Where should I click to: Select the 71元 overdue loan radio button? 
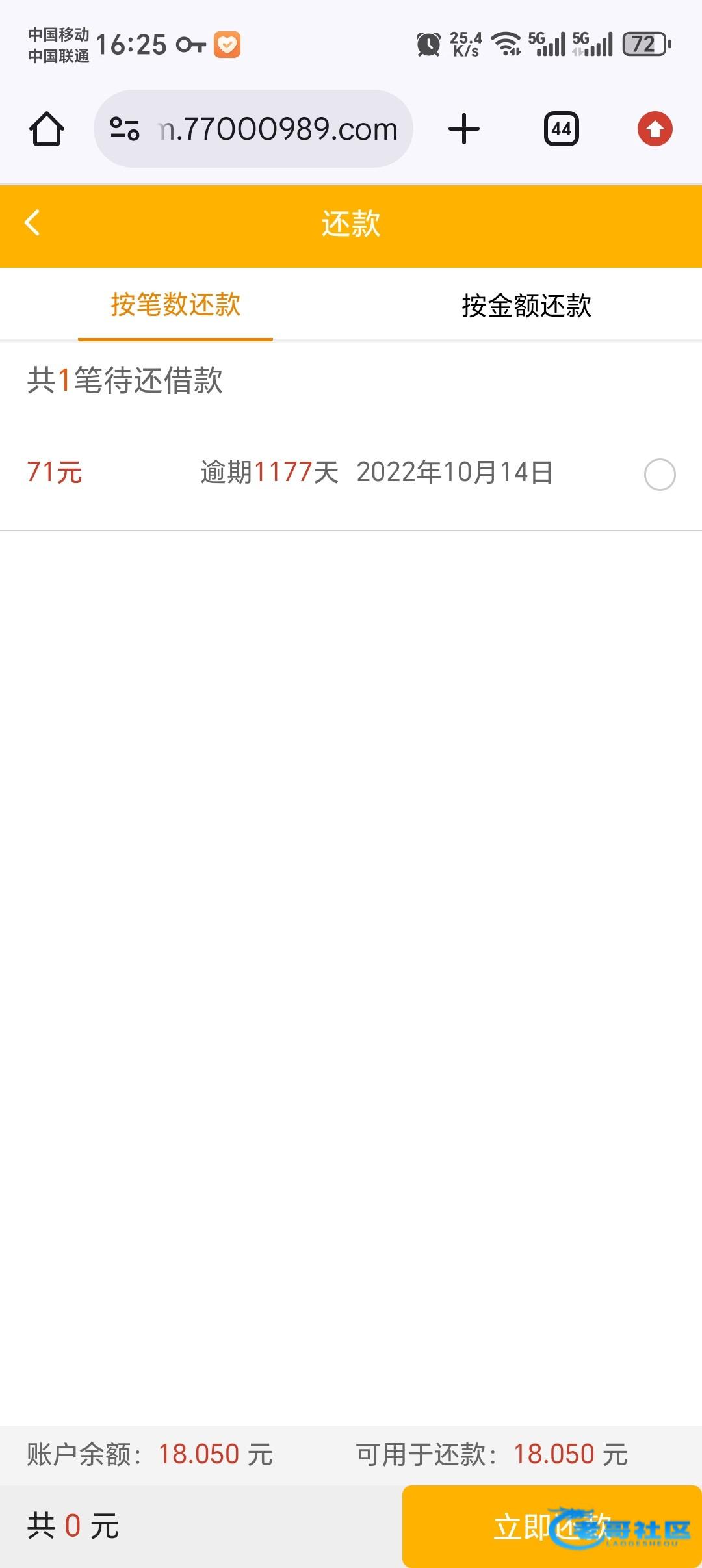pyautogui.click(x=659, y=475)
